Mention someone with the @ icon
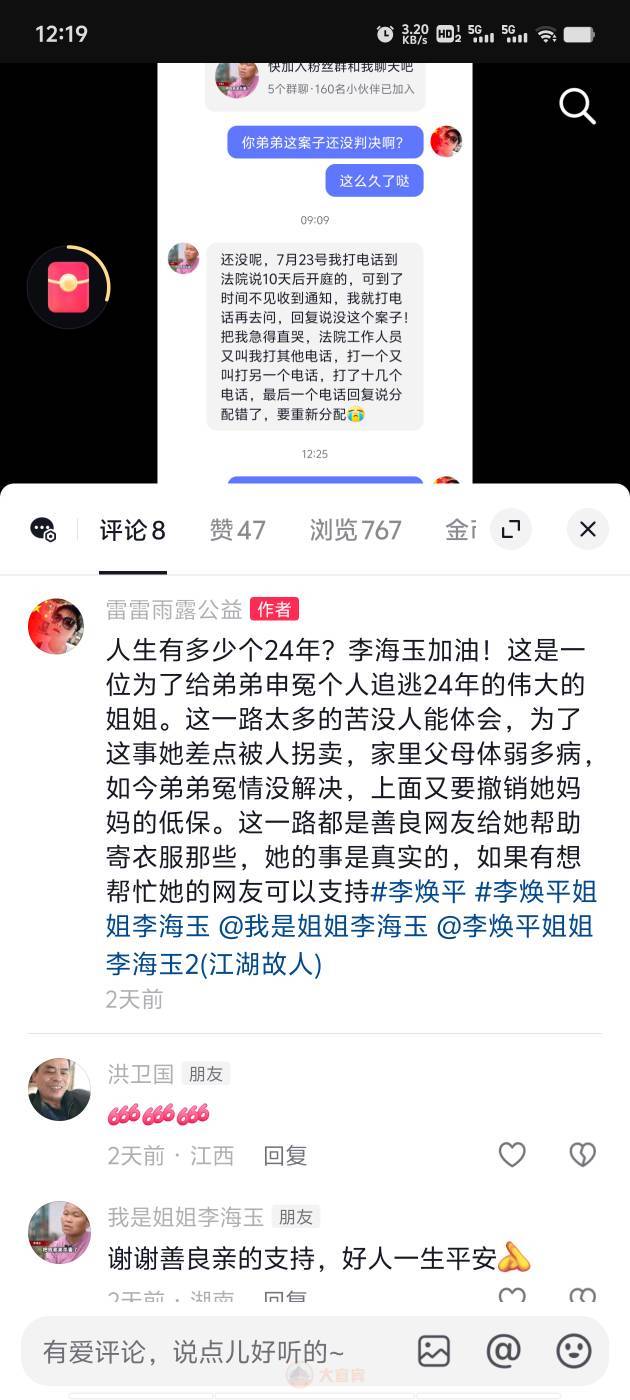This screenshot has width=630, height=1400. pos(503,1352)
